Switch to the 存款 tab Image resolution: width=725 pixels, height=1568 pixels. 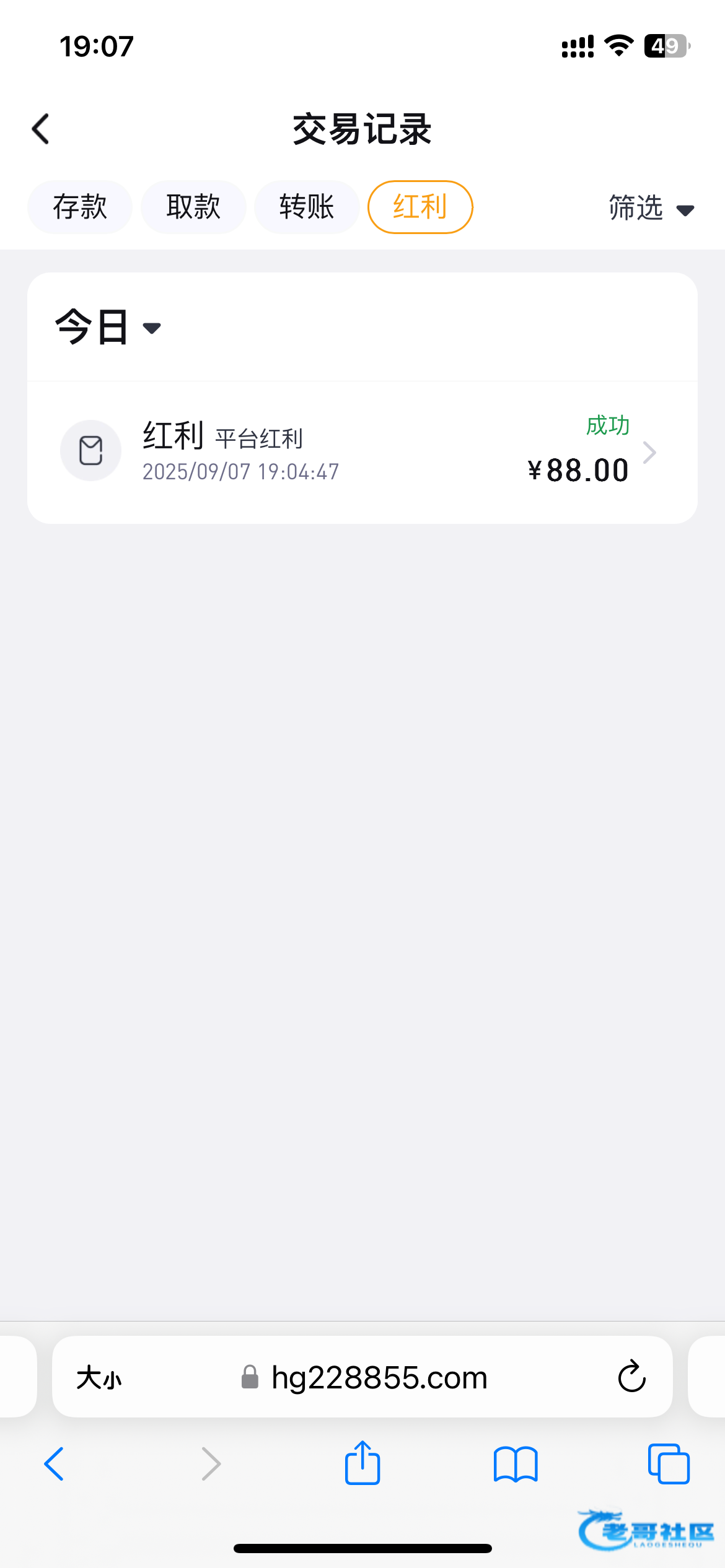80,207
